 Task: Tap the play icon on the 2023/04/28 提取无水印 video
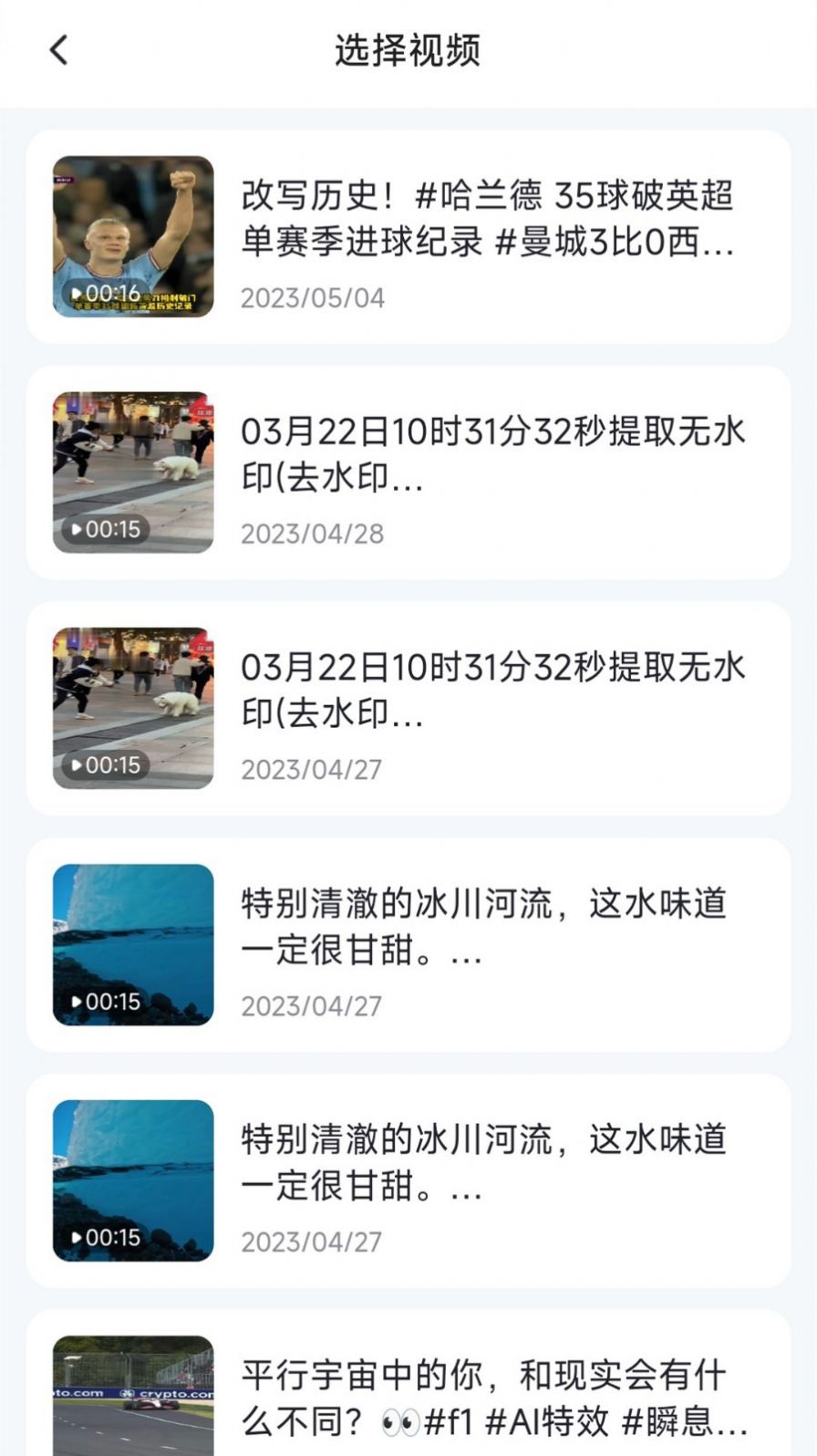coord(78,528)
